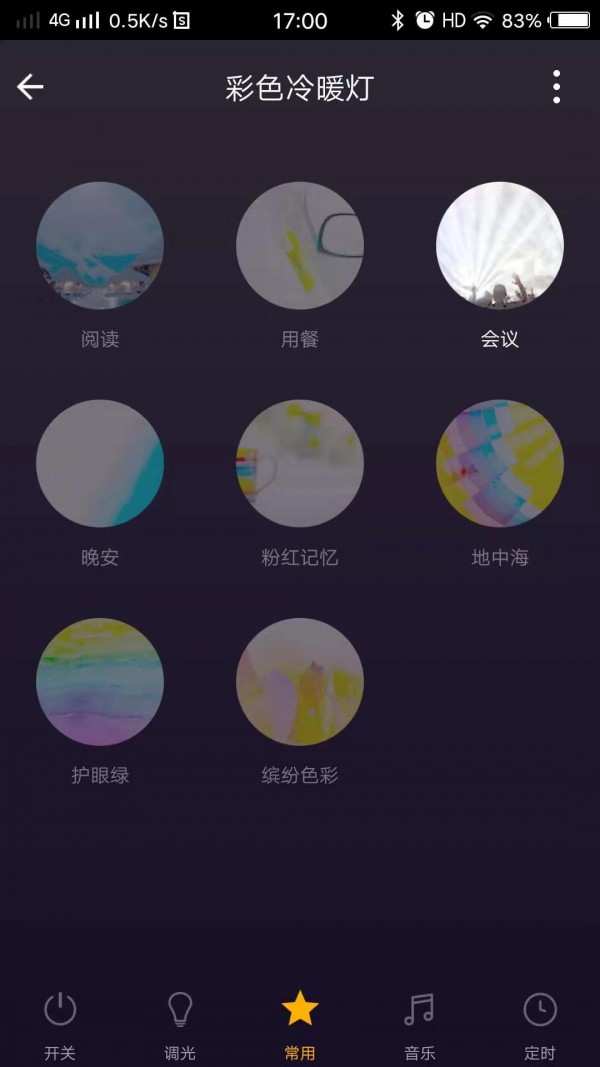Open the 定时 timer tab
600x1067 pixels.
(x=540, y=1025)
